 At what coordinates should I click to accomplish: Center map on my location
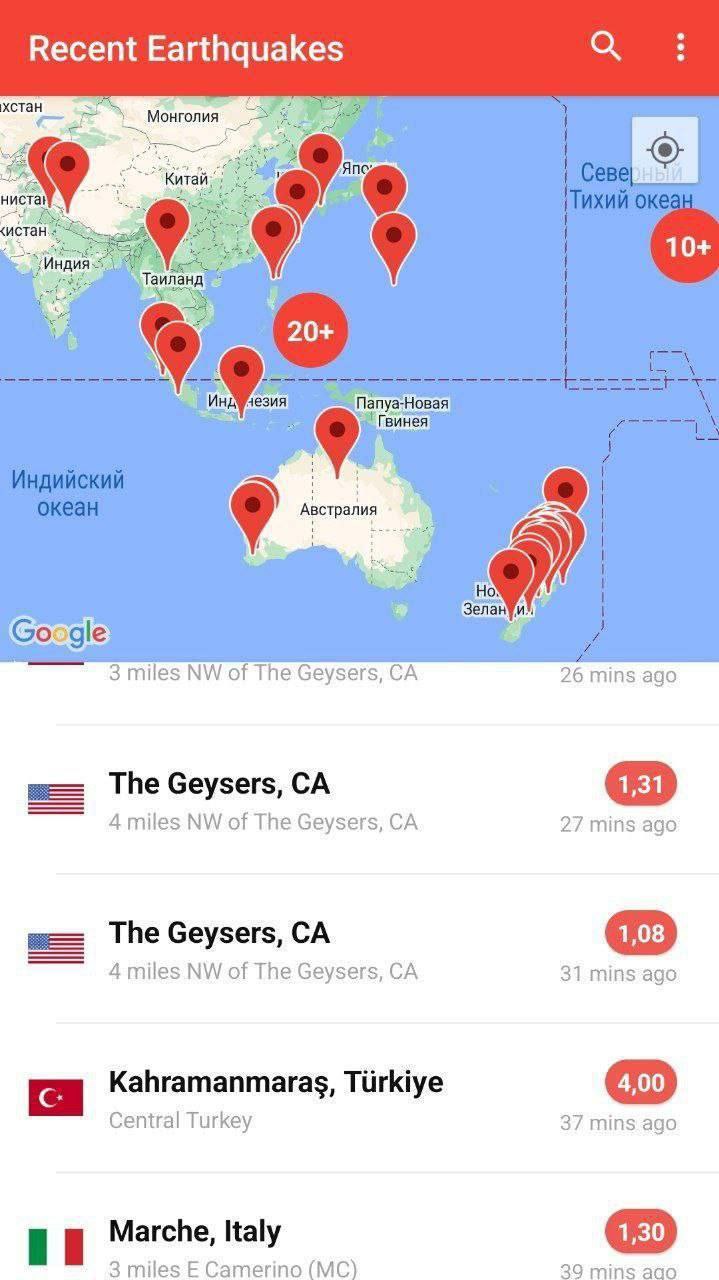pyautogui.click(x=664, y=151)
